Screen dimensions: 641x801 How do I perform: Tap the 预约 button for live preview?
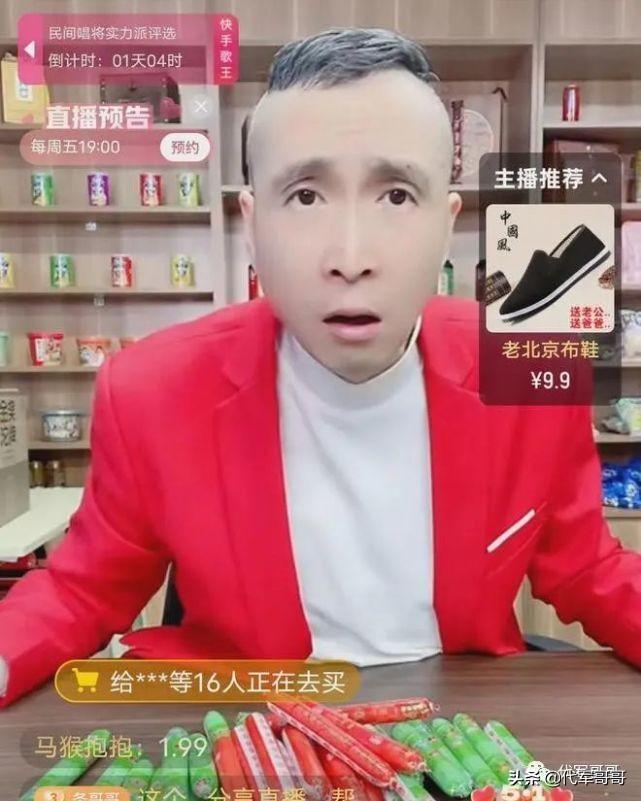185,147
